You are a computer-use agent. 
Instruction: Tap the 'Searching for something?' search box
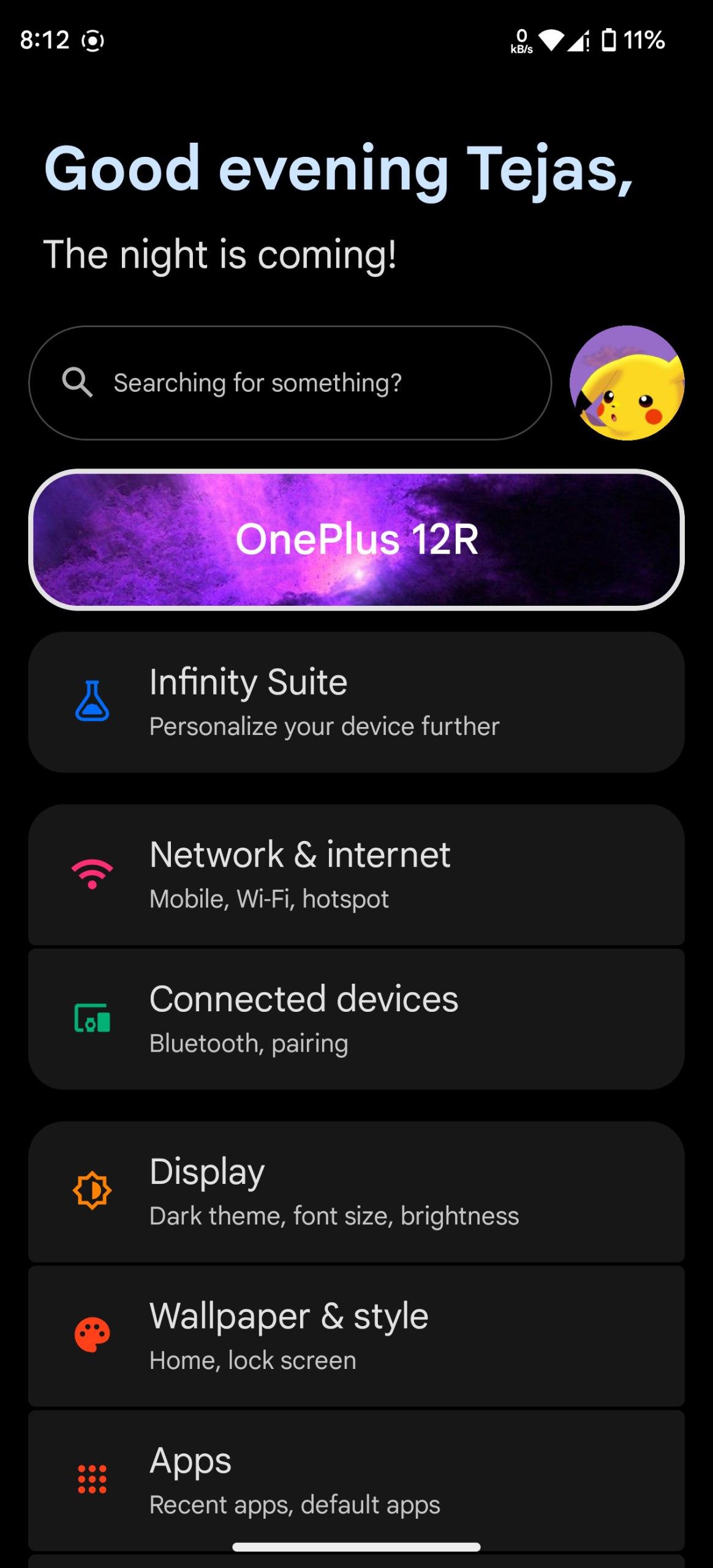point(290,383)
